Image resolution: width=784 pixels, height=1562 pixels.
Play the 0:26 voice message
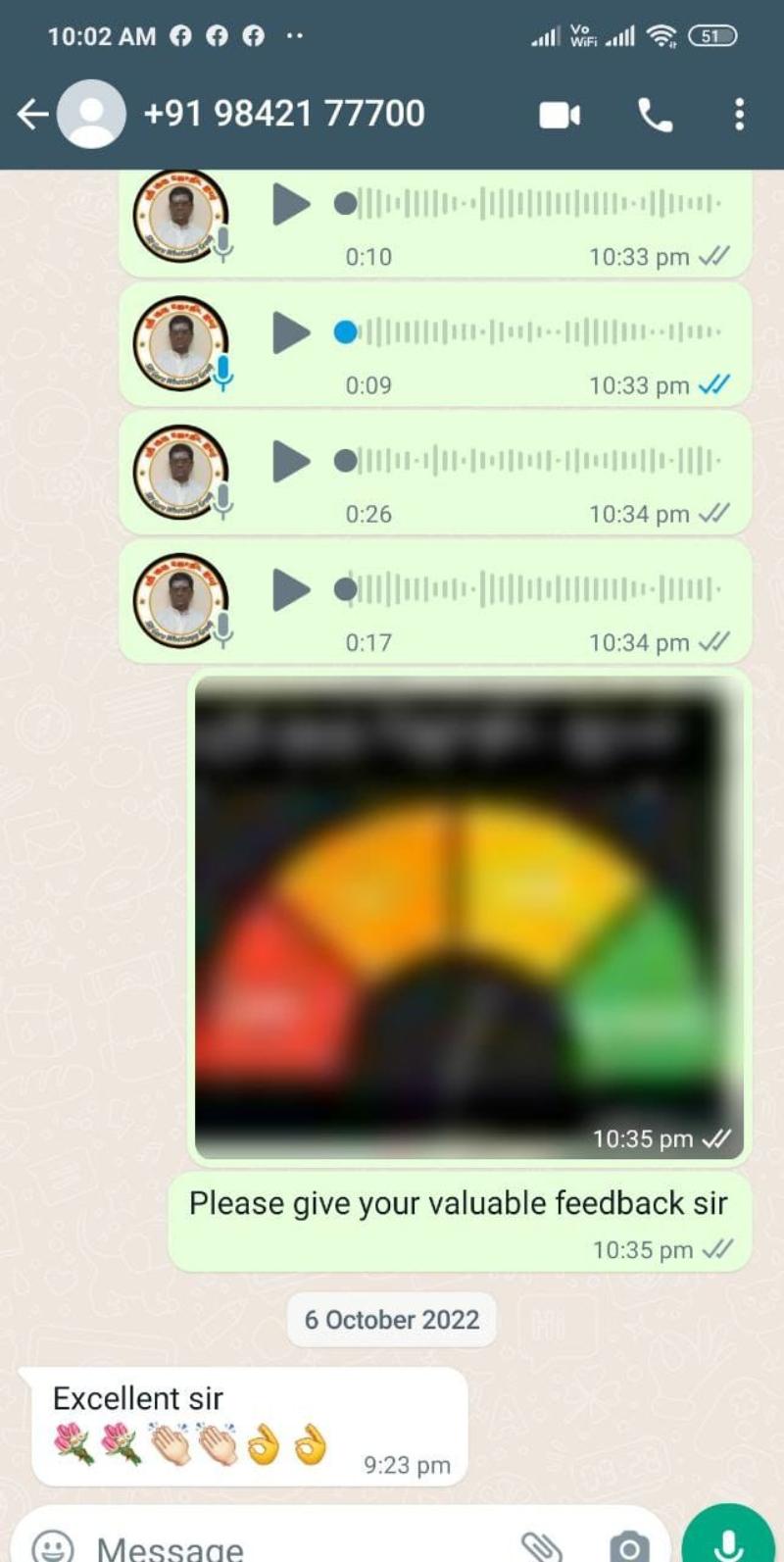(290, 461)
